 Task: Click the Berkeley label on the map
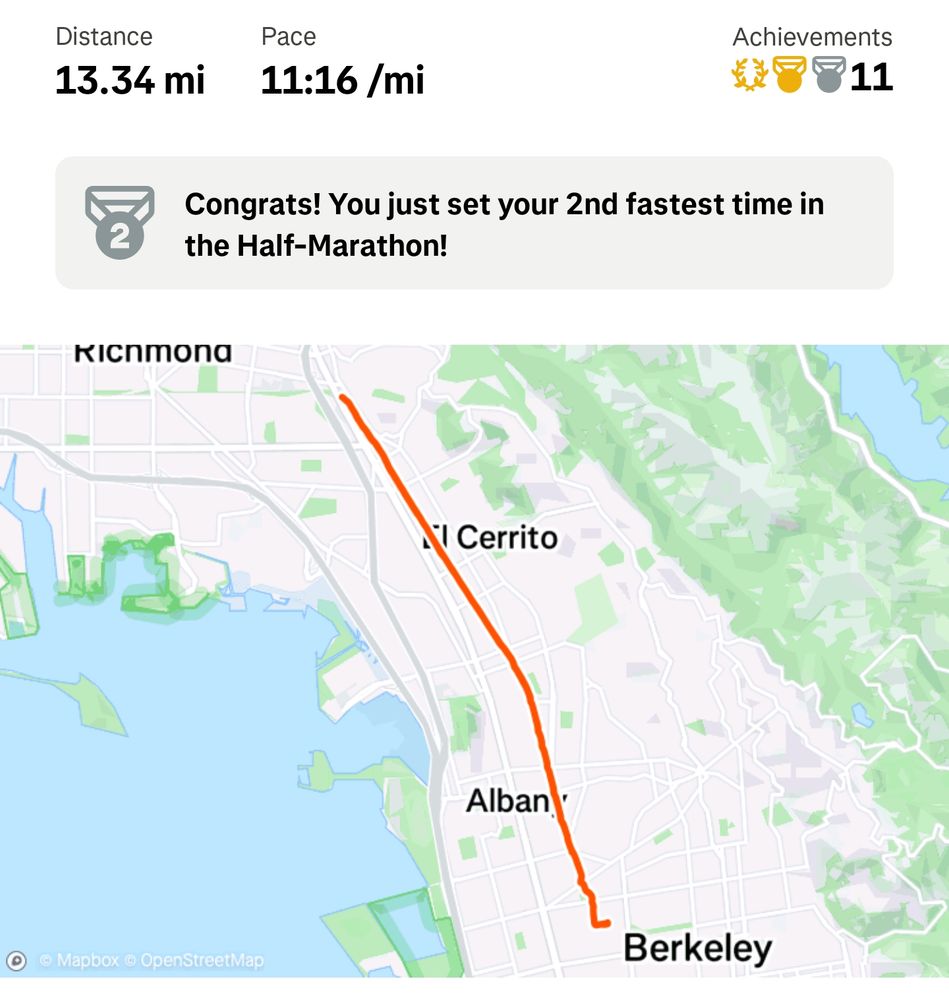697,948
